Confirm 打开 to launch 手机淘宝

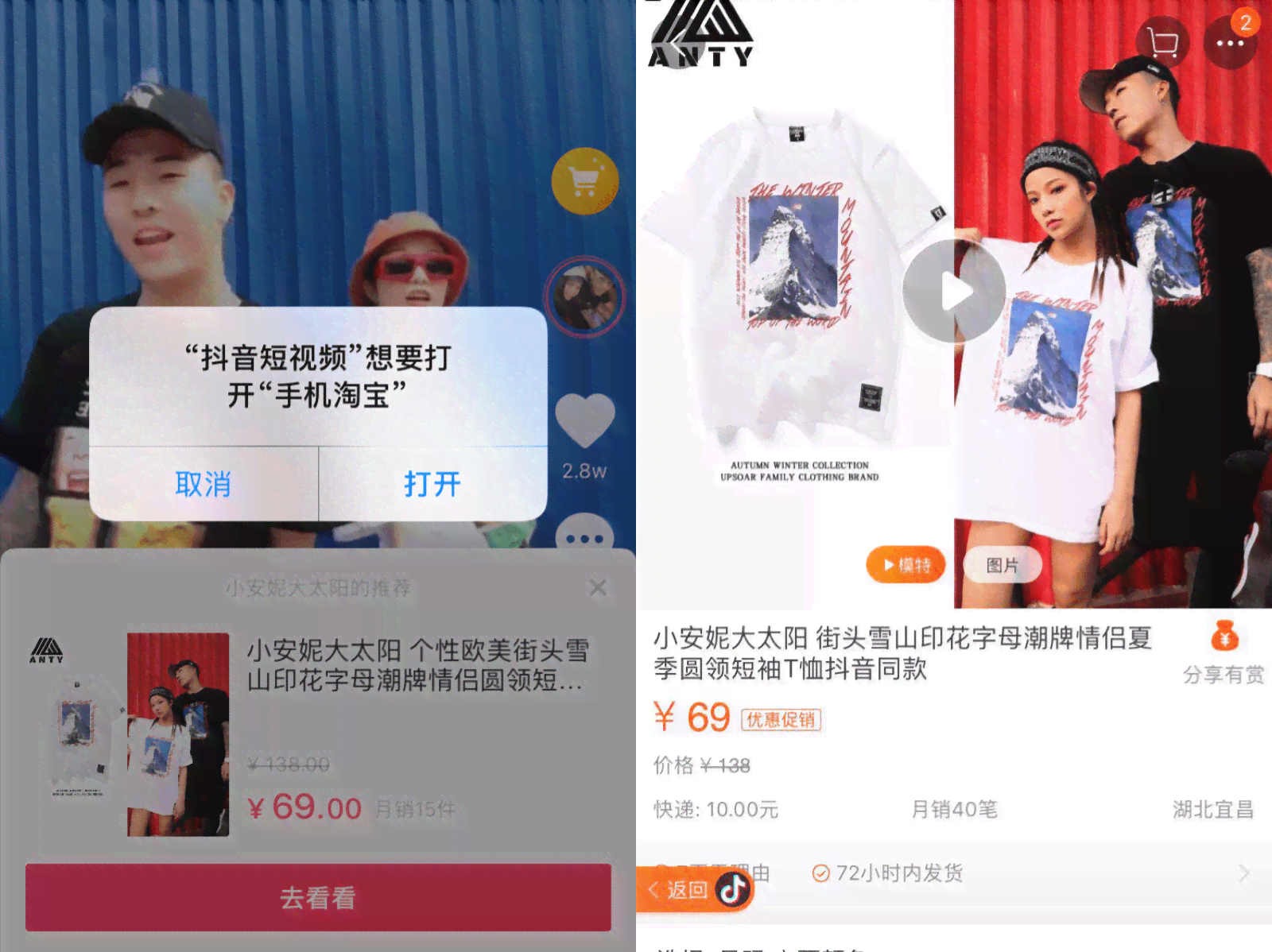point(432,484)
